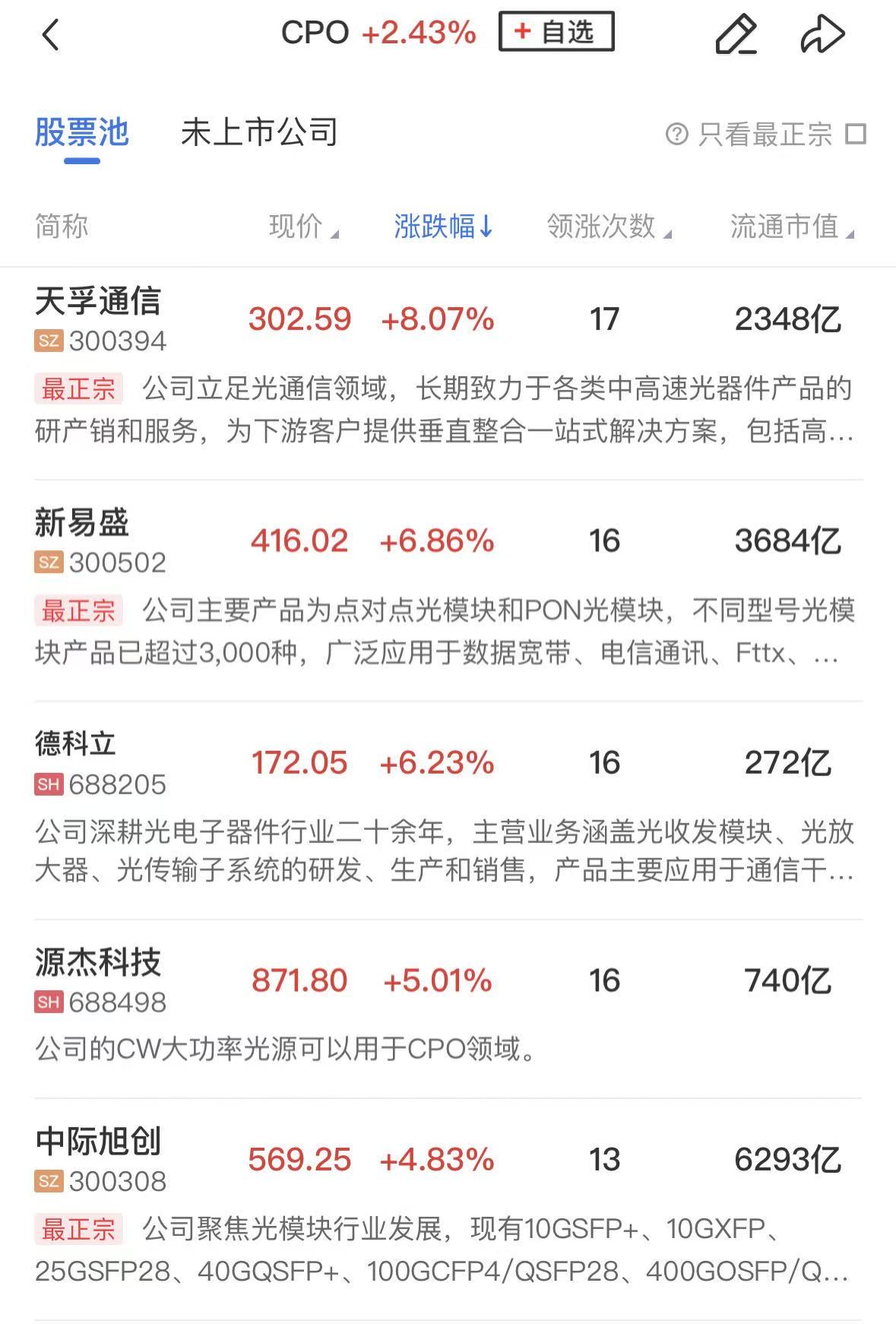Sort stocks by 领涨次数

608,226
